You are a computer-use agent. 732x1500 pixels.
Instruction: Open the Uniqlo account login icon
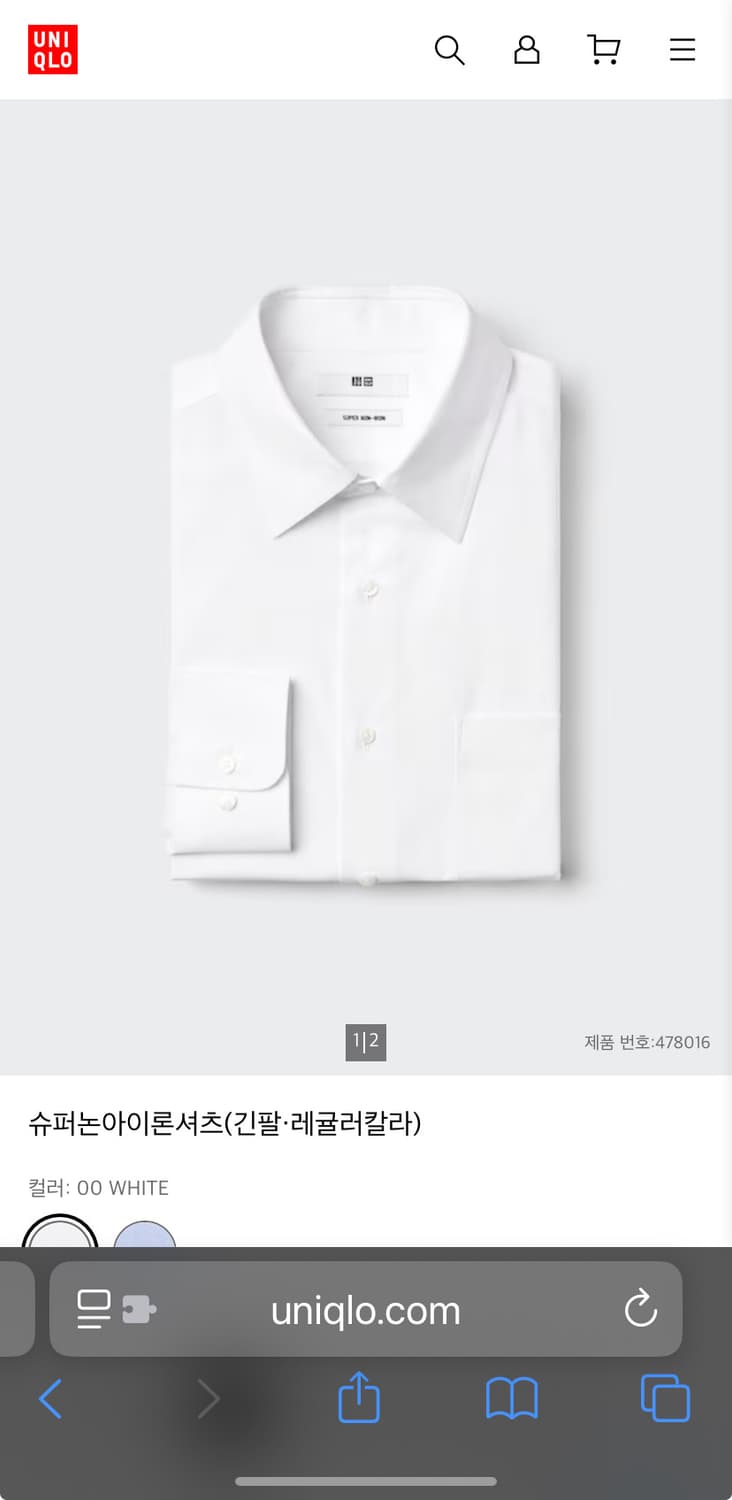[x=526, y=50]
